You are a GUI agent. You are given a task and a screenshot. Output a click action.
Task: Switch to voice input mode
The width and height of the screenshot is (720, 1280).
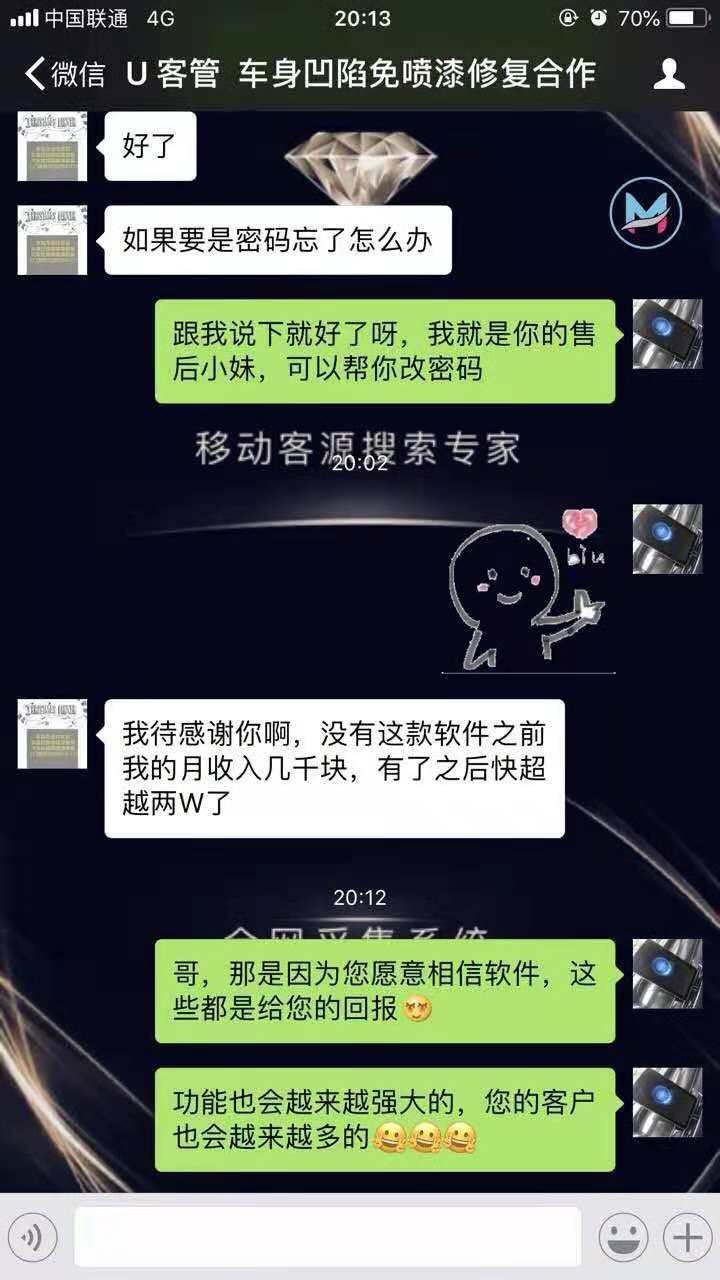pos(37,1238)
